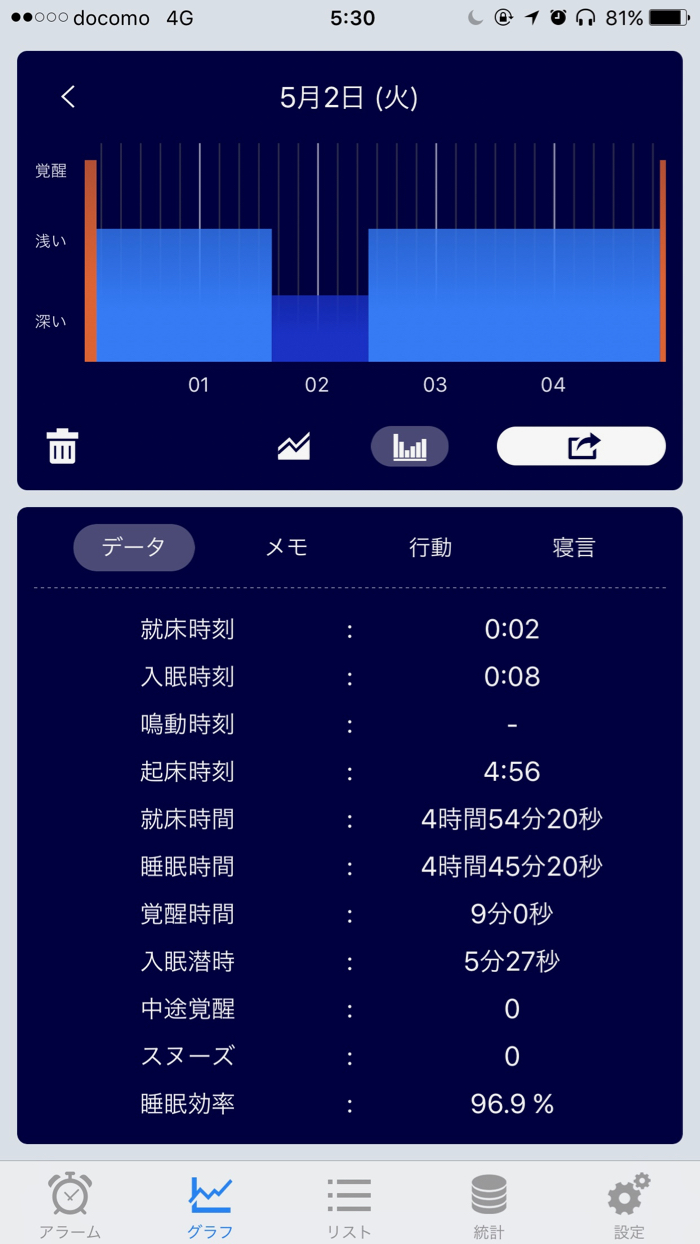Viewport: 700px width, 1244px height.
Task: Go back with the arrow icon
Action: tap(68, 97)
